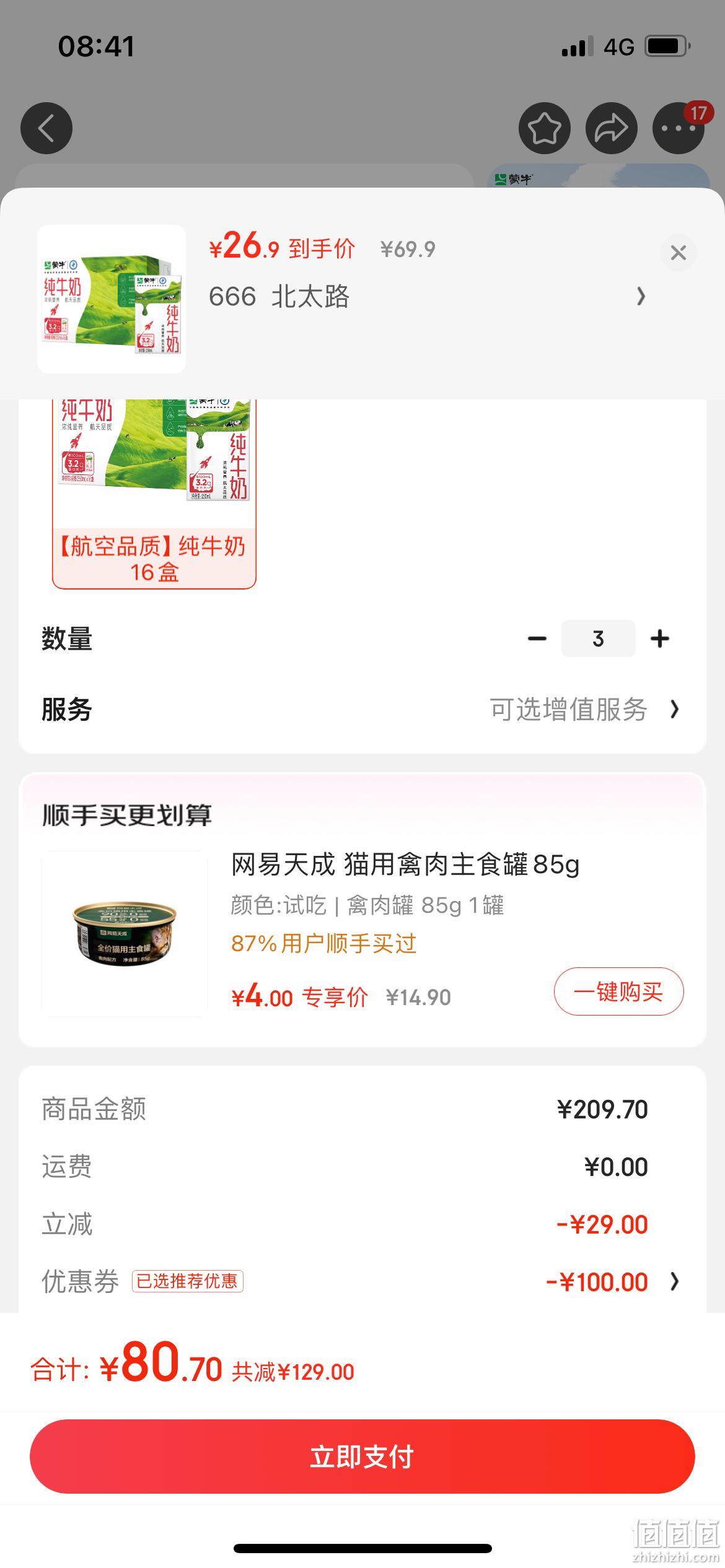Open the 网易天成 猫用禽肉主食罐 product
725x1568 pixels.
point(405,864)
